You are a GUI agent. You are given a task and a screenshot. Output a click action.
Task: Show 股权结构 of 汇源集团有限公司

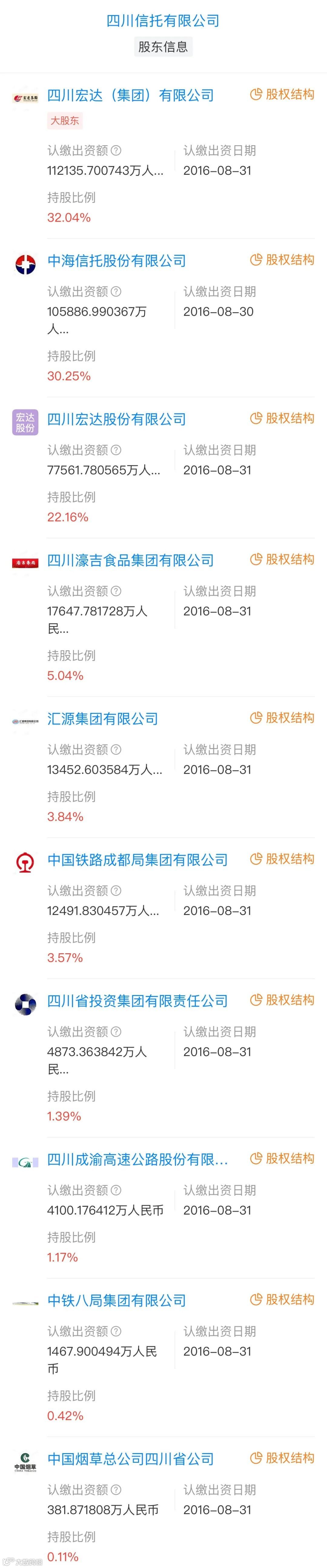pos(282,718)
